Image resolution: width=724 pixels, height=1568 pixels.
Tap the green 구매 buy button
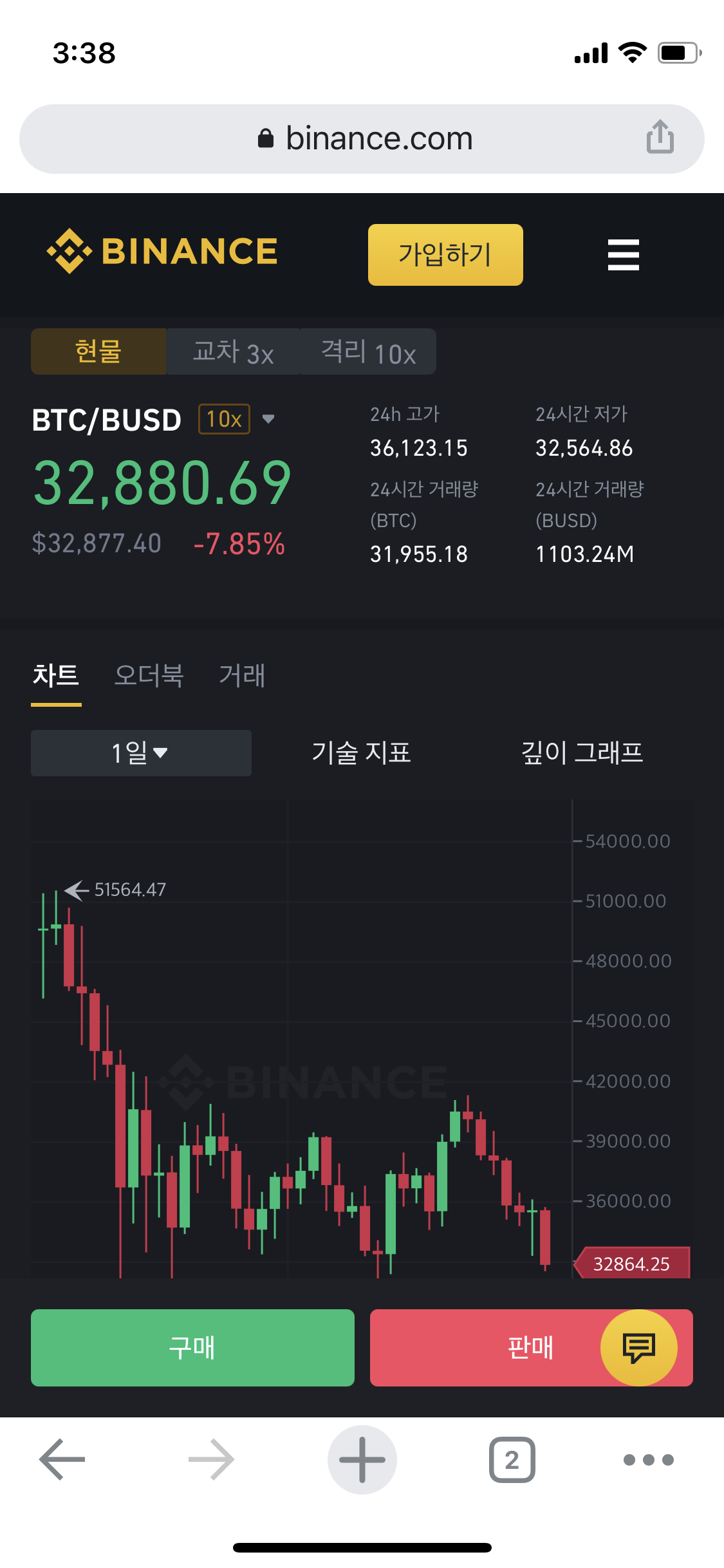tap(192, 1347)
